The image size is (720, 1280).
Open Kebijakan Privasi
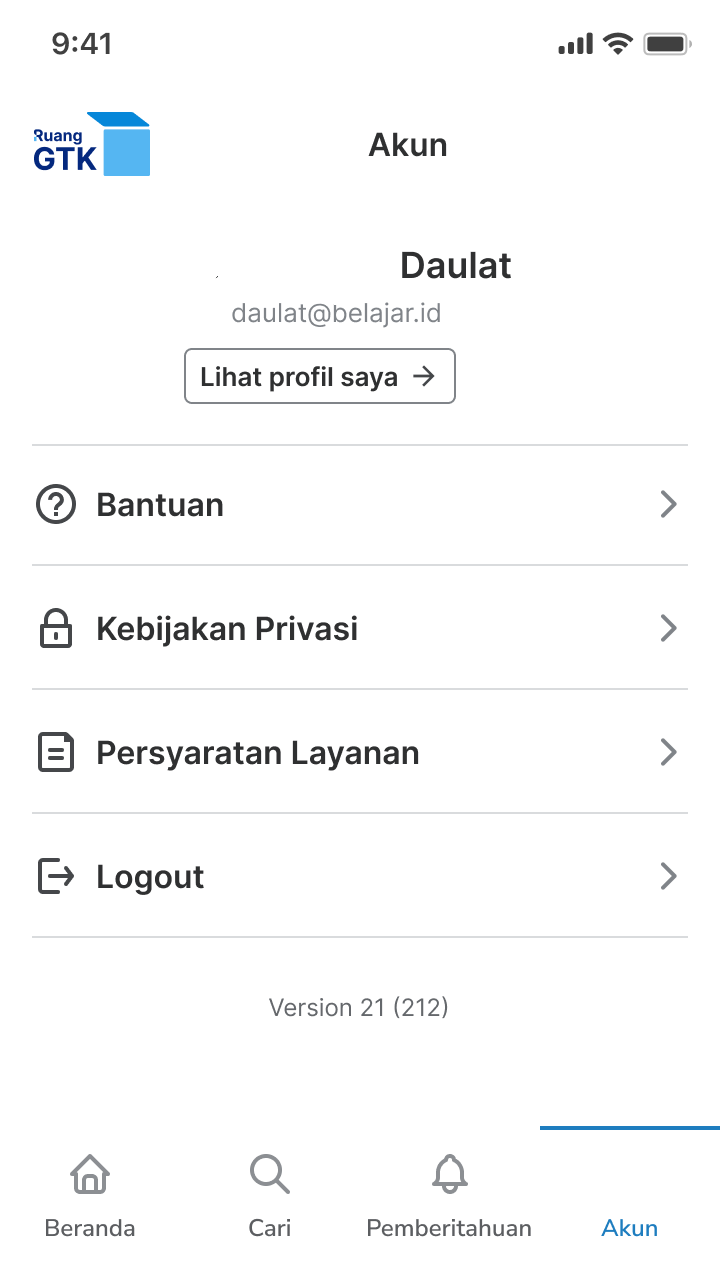[359, 629]
